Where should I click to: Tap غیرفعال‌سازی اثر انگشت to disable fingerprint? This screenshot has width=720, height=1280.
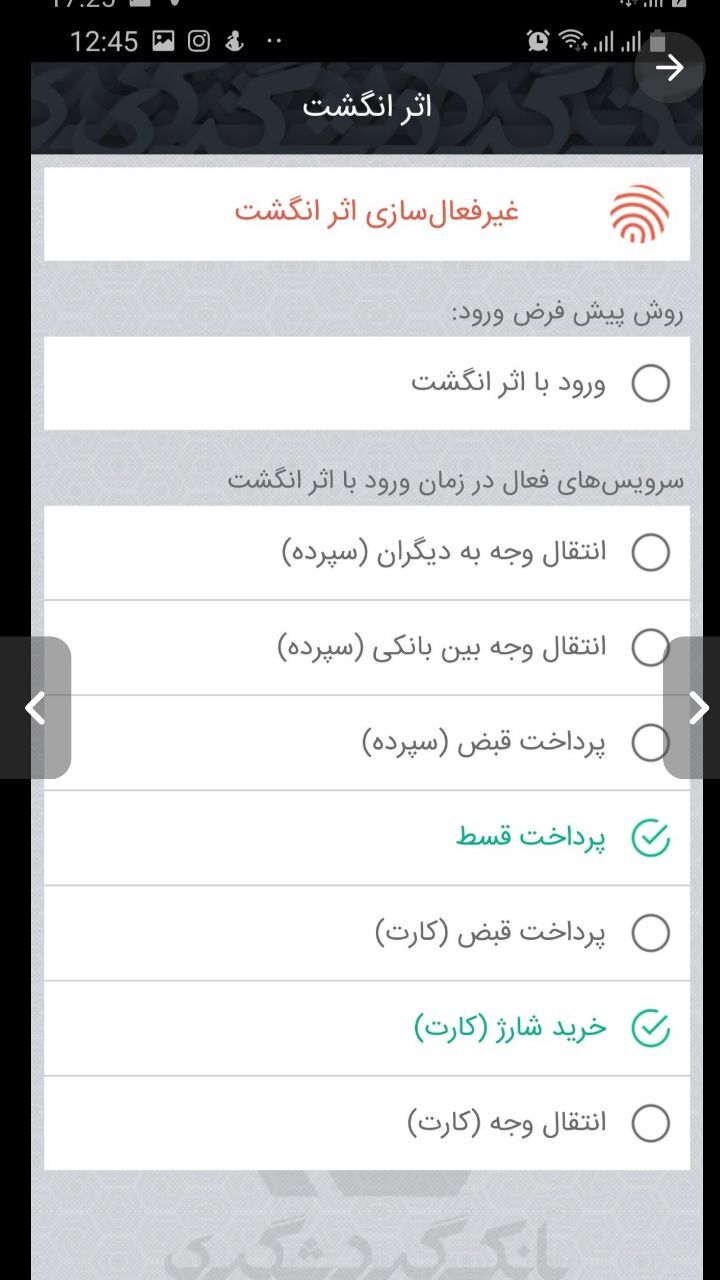tap(376, 213)
